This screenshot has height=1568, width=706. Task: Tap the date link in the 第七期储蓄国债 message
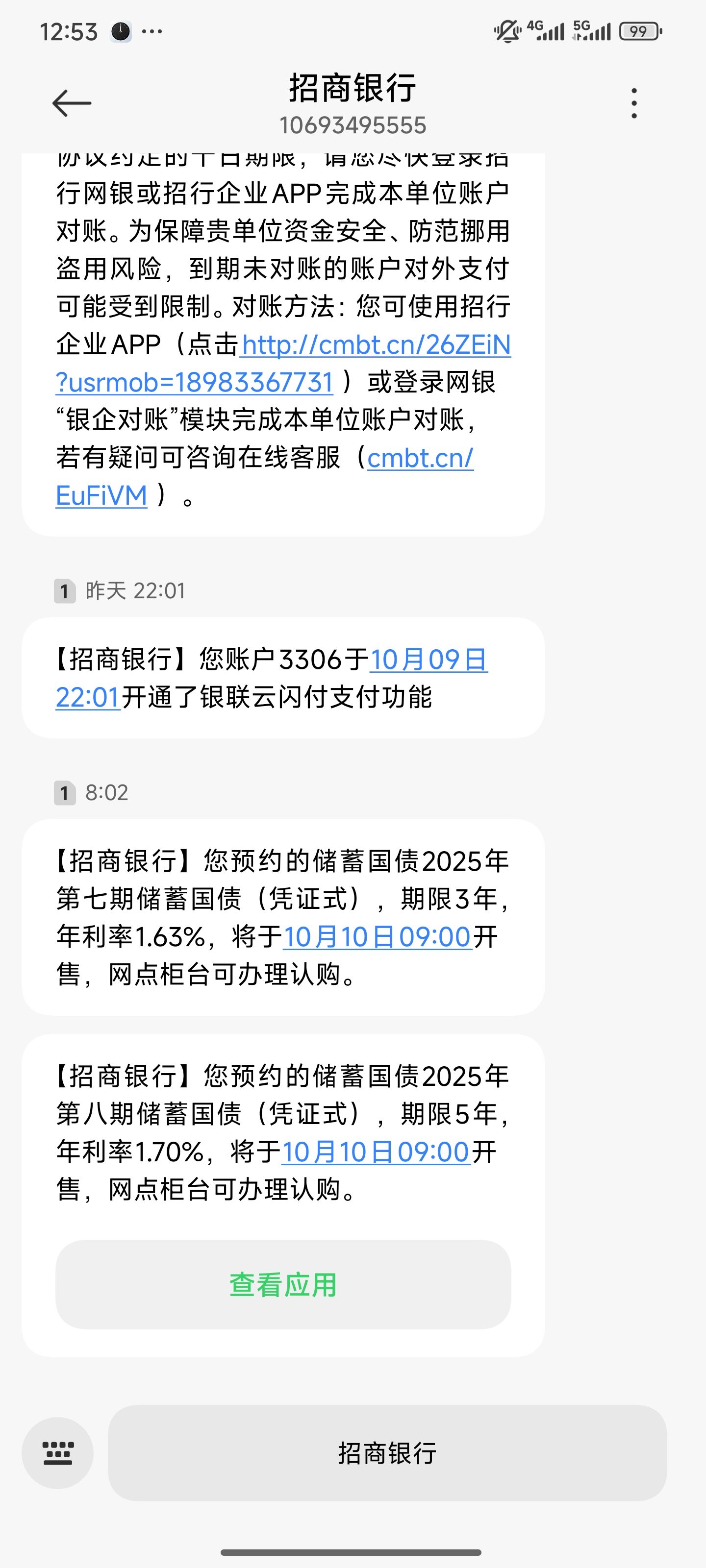[377, 937]
